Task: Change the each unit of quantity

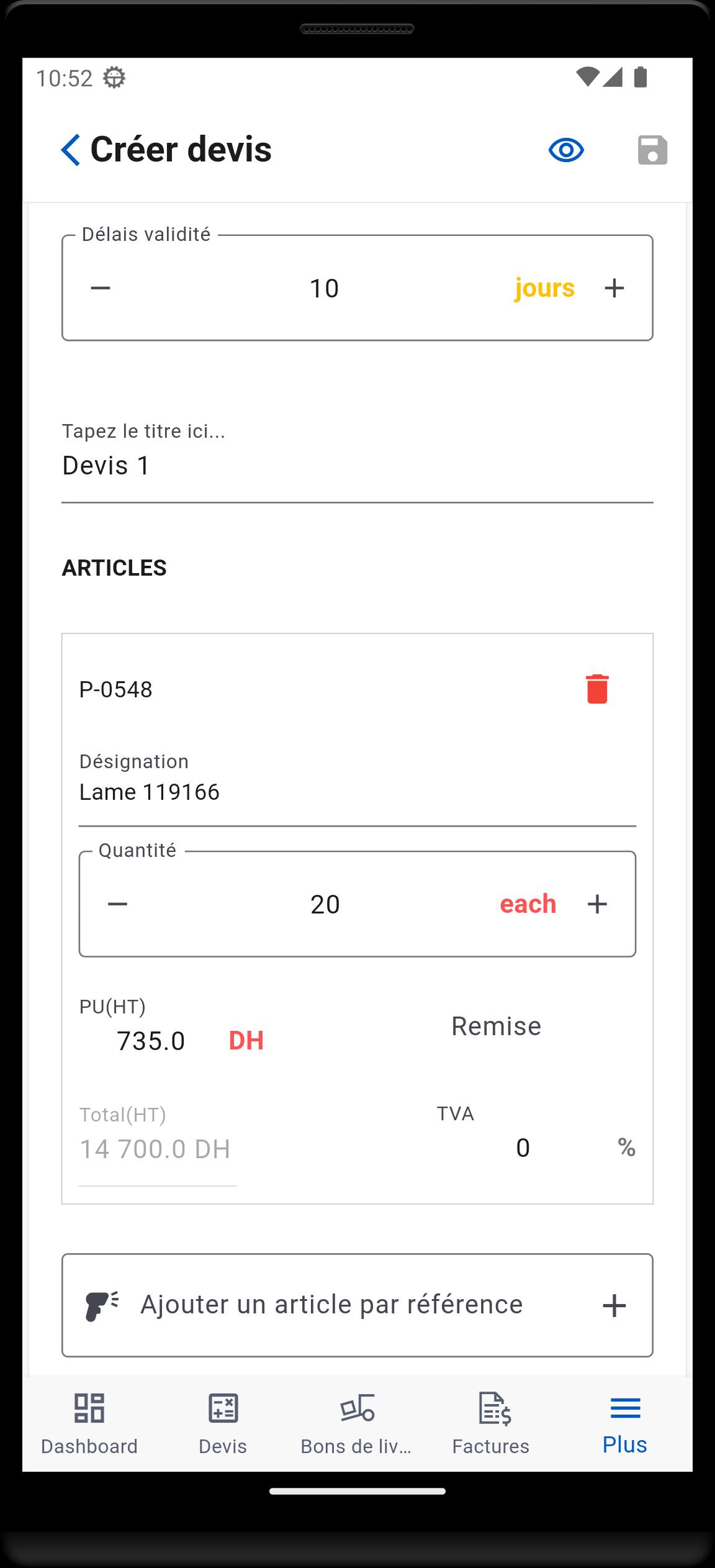Action: (528, 904)
